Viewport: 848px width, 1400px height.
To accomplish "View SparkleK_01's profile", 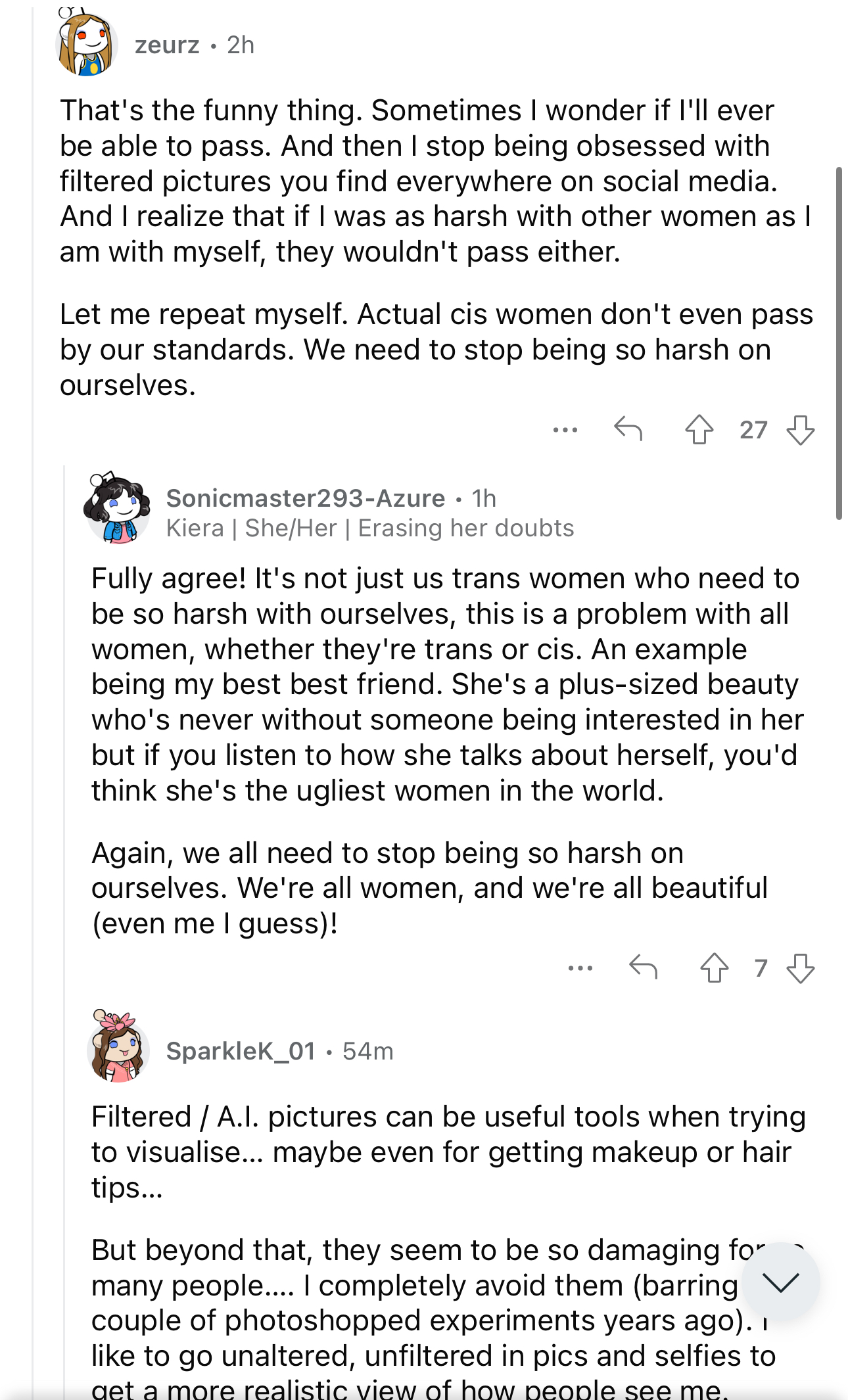I will (241, 1051).
